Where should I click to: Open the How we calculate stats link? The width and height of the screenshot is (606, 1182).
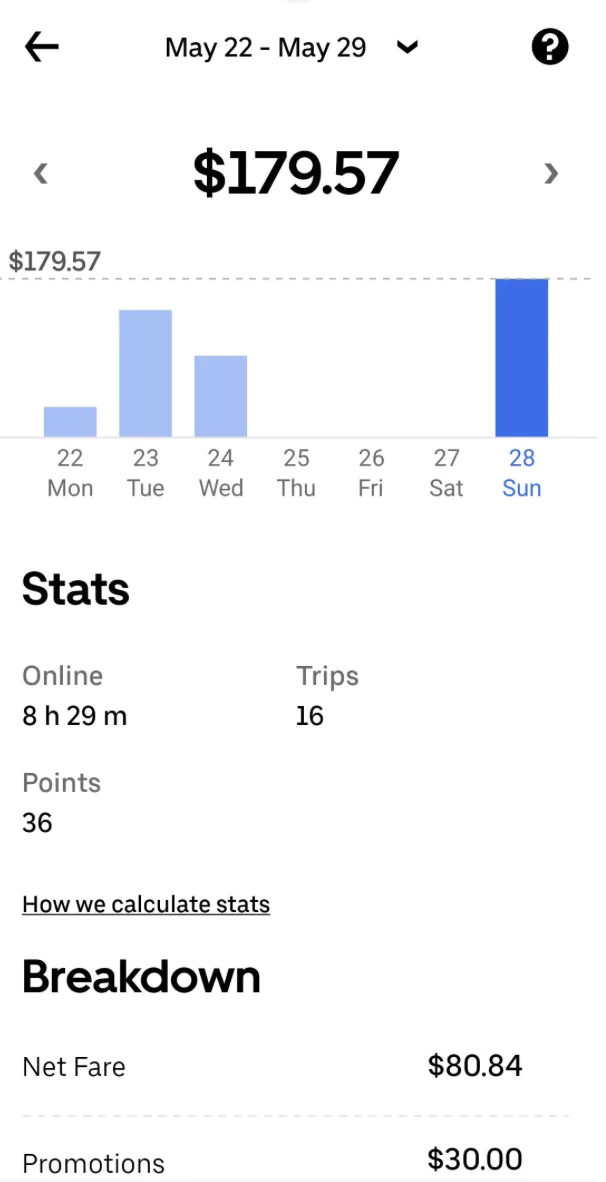146,903
